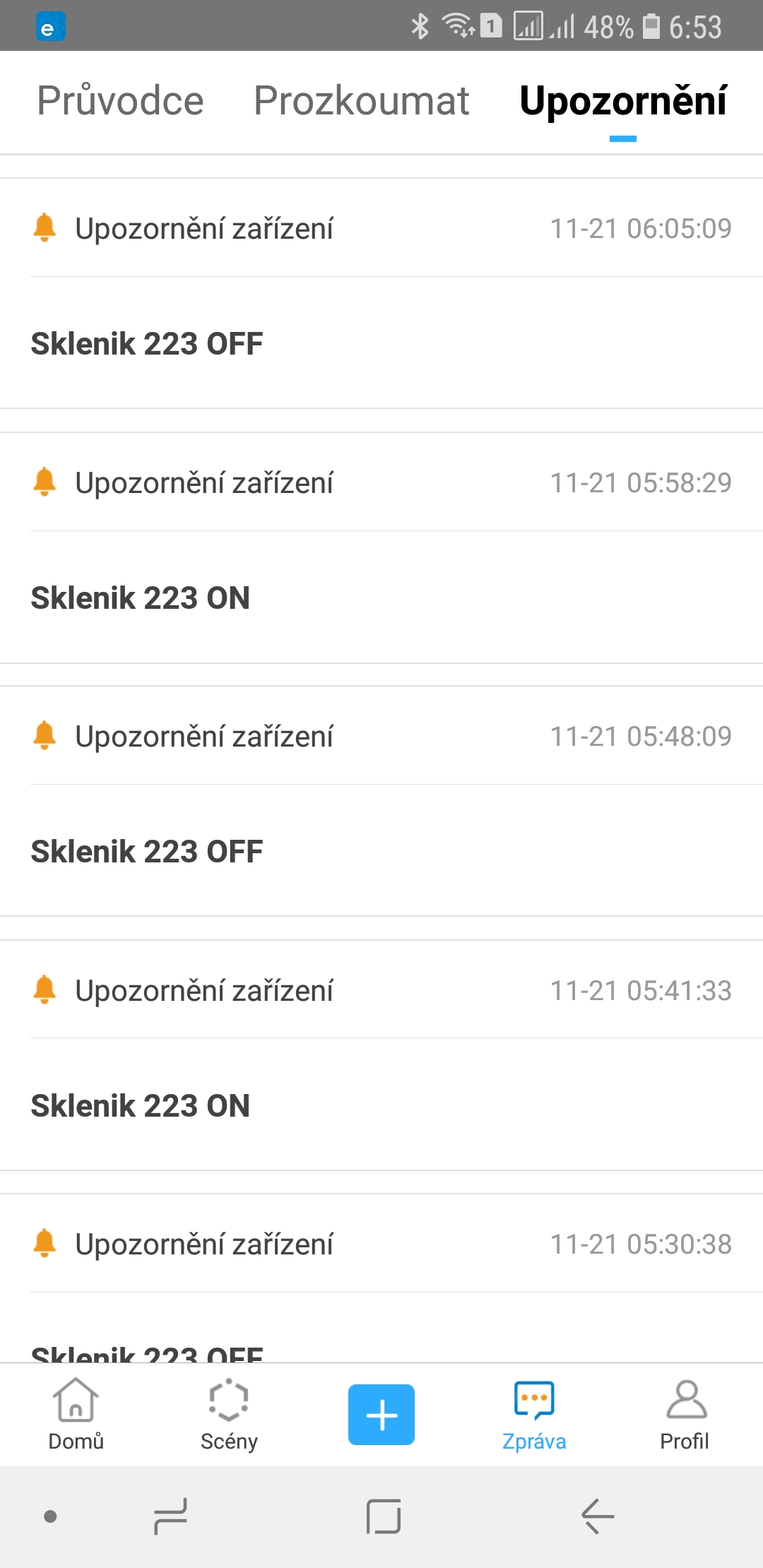Open the Sklenik 223 ON alert from 05:41:33
Viewport: 763px width, 1568px height.
381,1055
